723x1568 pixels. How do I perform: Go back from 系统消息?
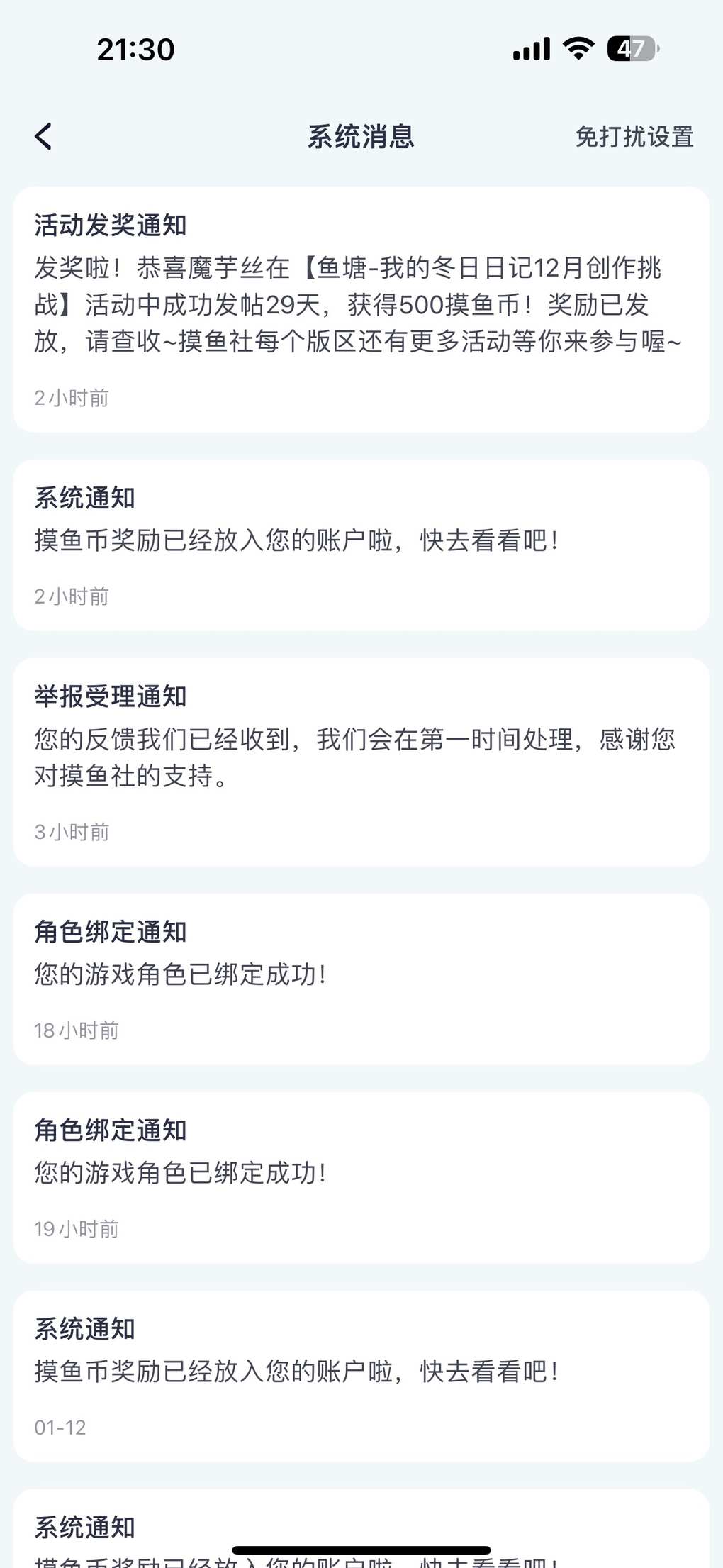(44, 136)
